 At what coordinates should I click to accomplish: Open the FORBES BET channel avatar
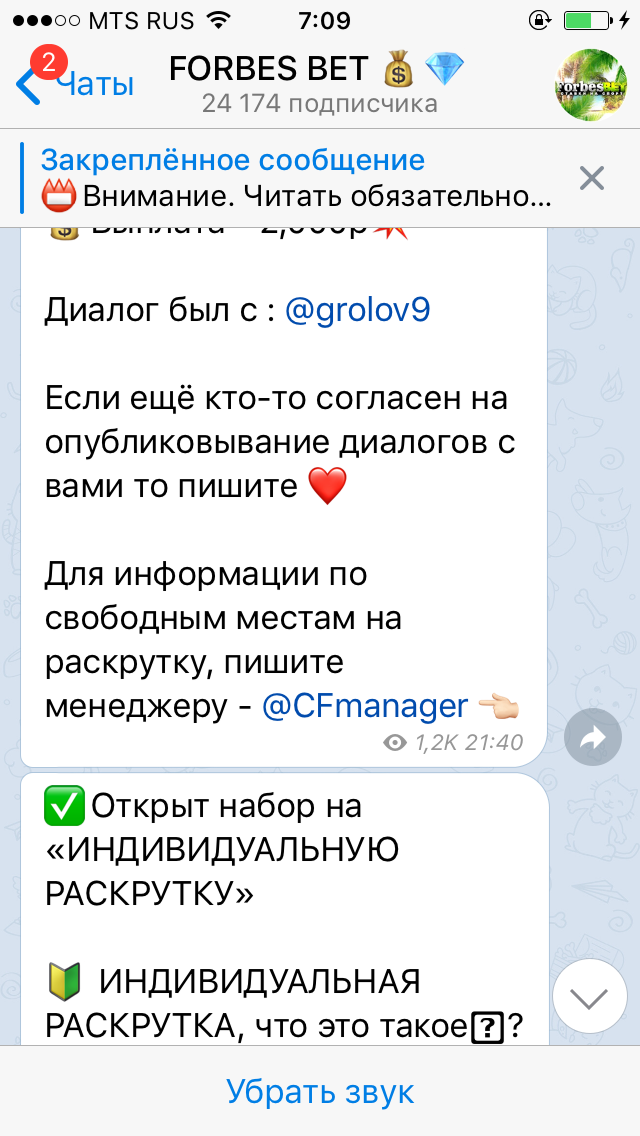click(x=591, y=85)
